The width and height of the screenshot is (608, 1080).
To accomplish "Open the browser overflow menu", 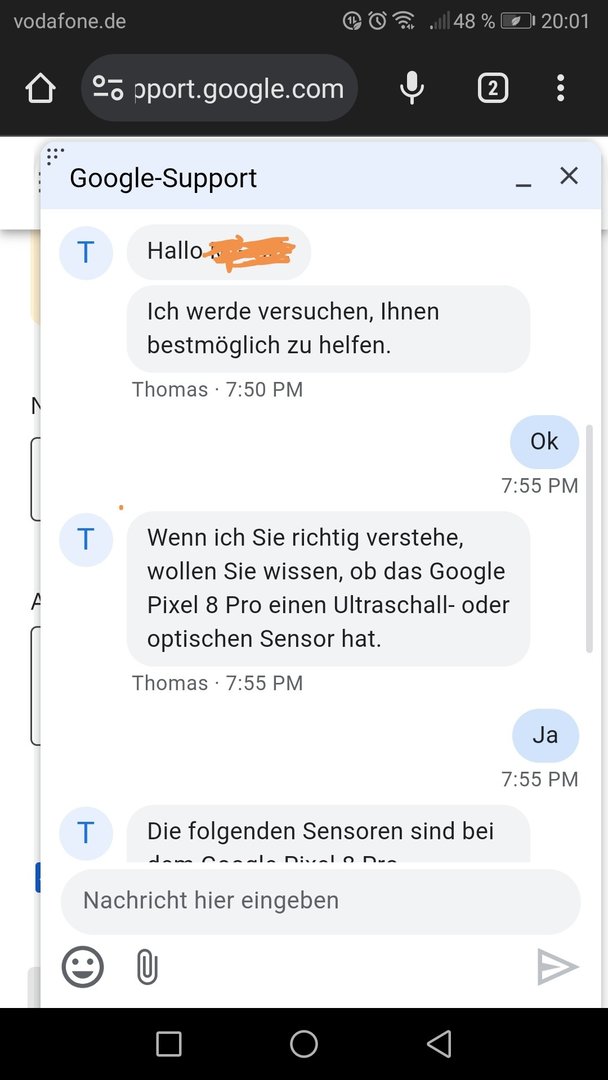I will 560,89.
